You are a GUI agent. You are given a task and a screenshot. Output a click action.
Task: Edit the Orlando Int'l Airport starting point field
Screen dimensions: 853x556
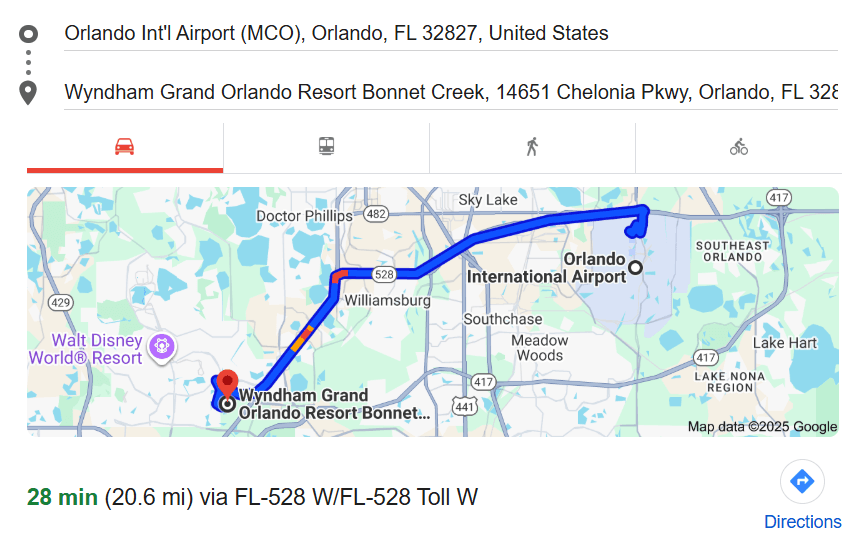(450, 33)
